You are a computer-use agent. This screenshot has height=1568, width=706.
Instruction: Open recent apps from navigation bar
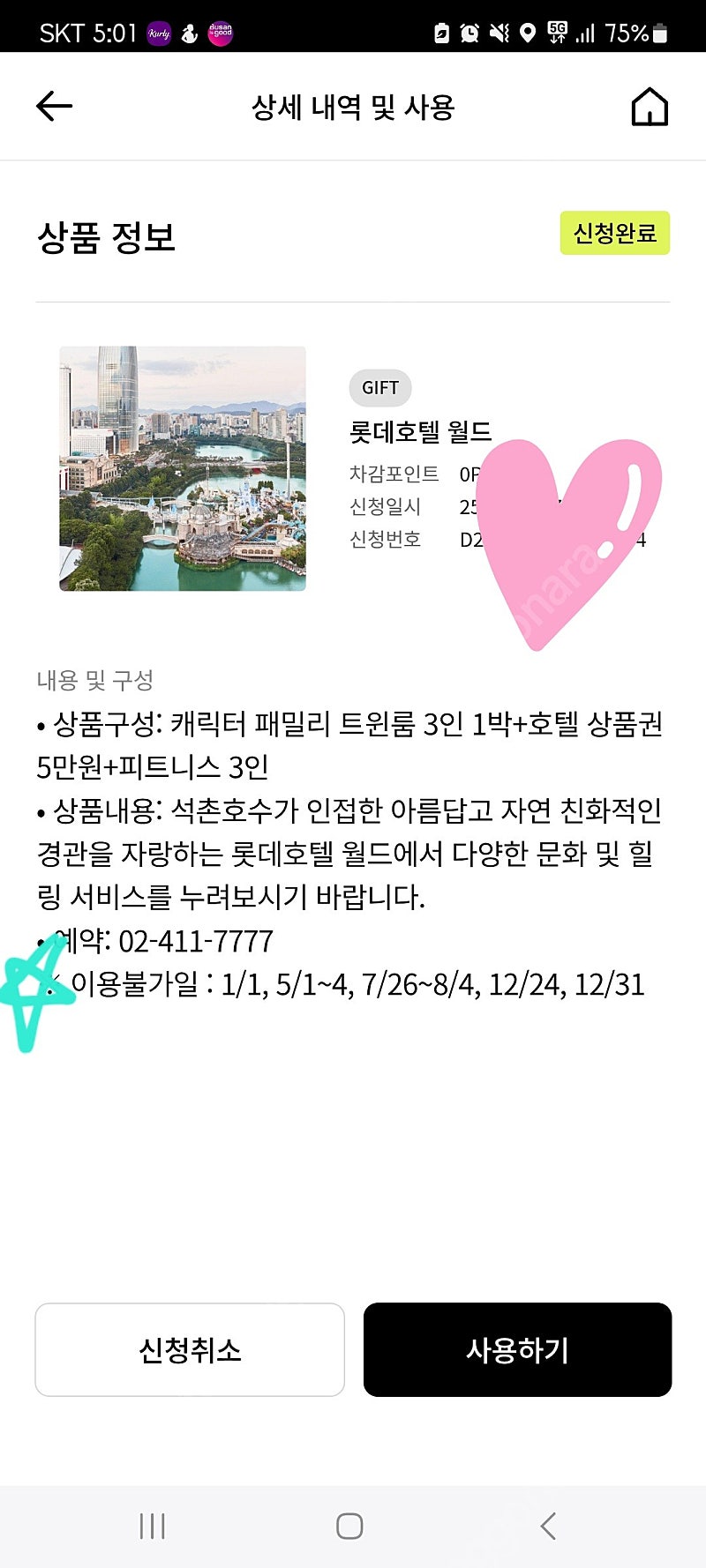tap(153, 1526)
